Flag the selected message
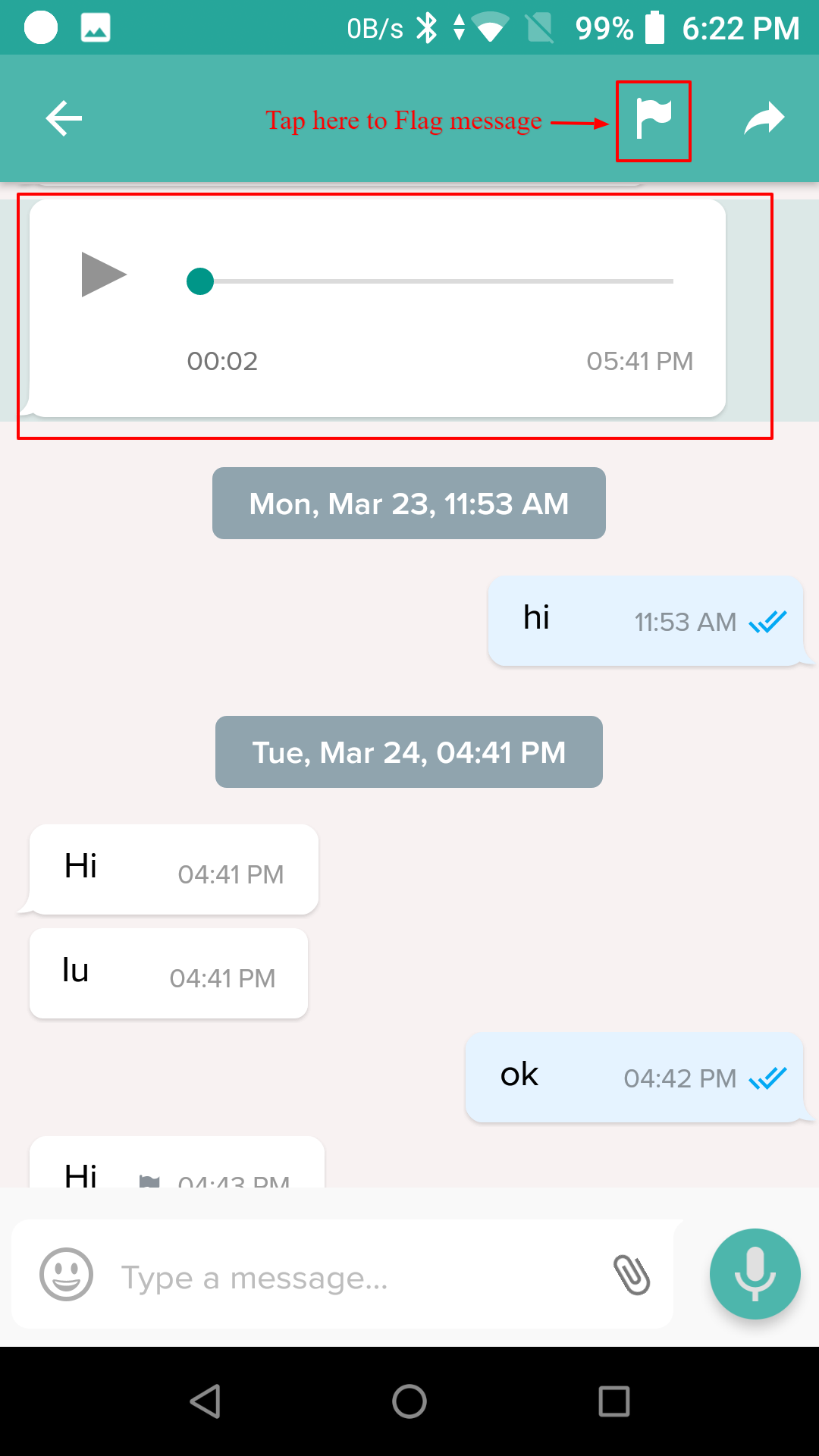 [x=654, y=120]
